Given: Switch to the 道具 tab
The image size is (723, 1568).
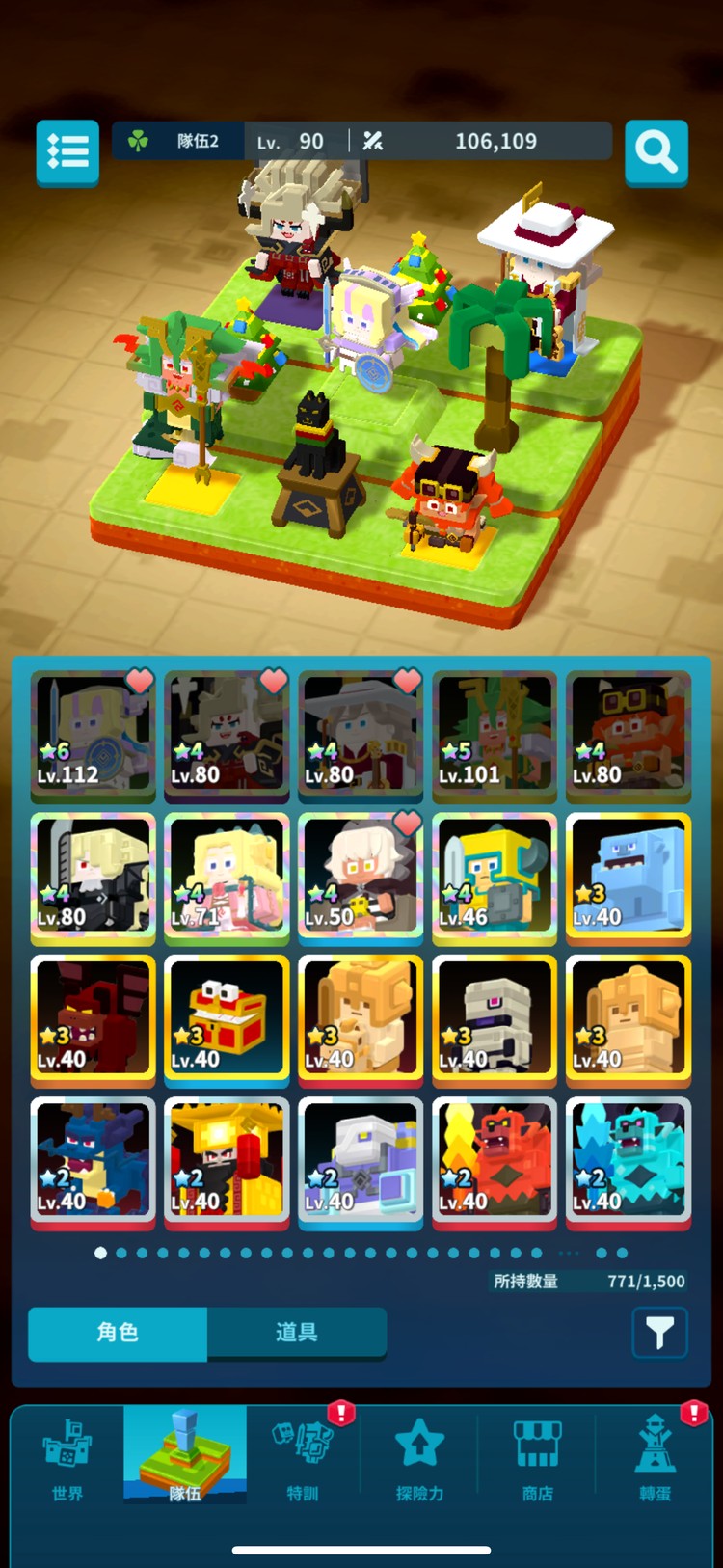Looking at the screenshot, I should point(297,1333).
